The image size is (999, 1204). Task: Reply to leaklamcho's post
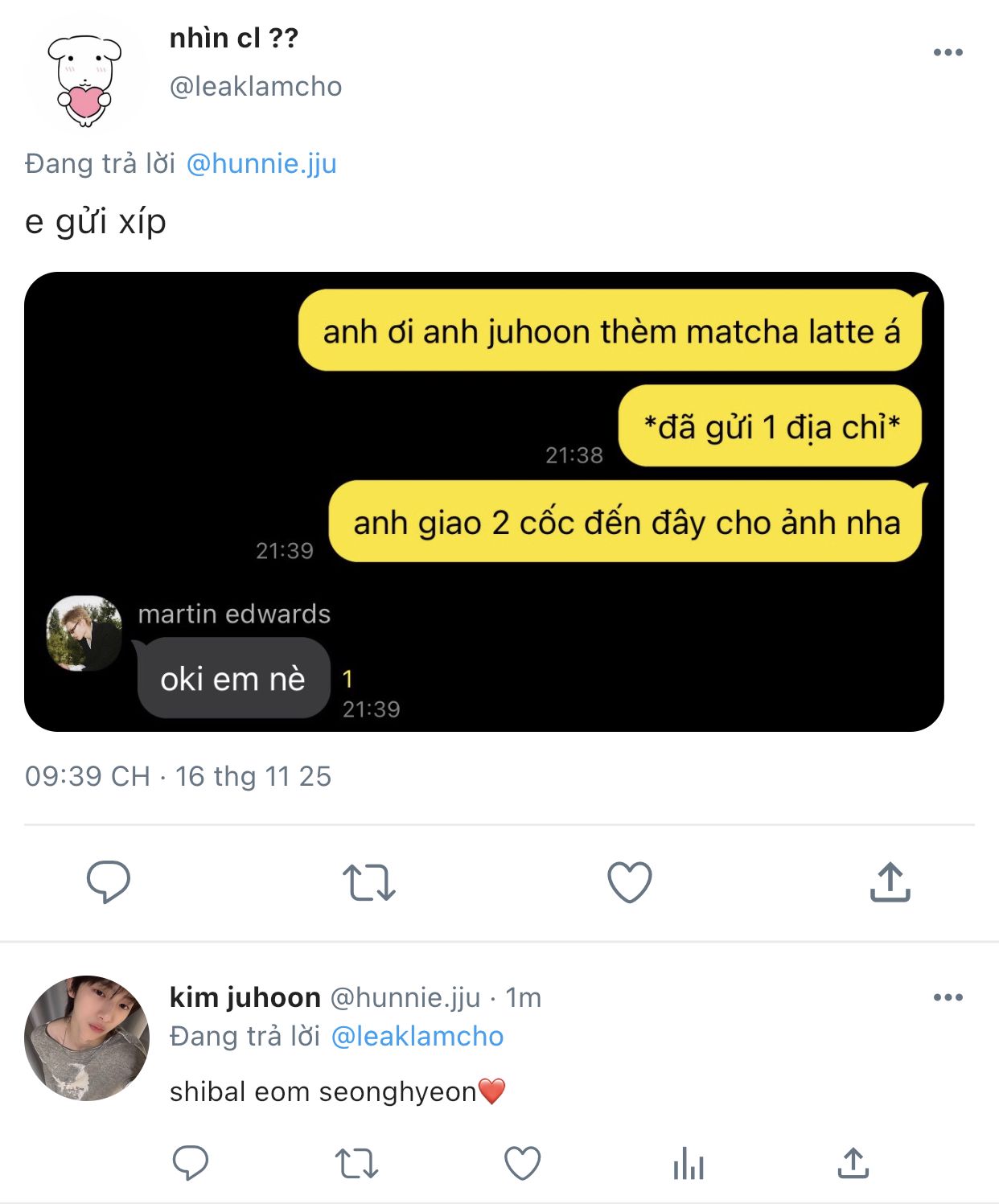(108, 881)
